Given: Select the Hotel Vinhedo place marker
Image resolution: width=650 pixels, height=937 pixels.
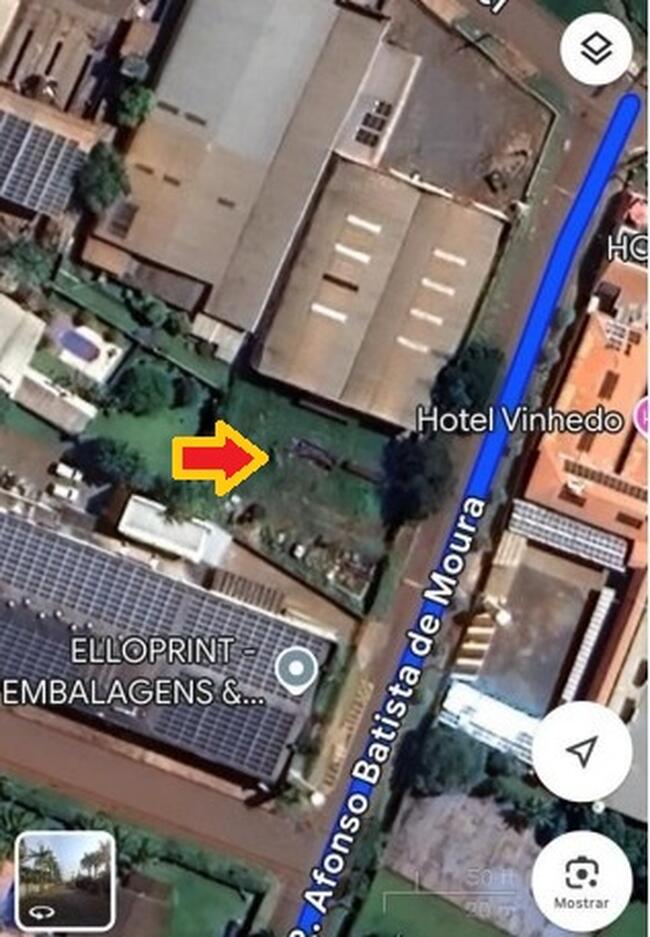Looking at the screenshot, I should [x=641, y=419].
